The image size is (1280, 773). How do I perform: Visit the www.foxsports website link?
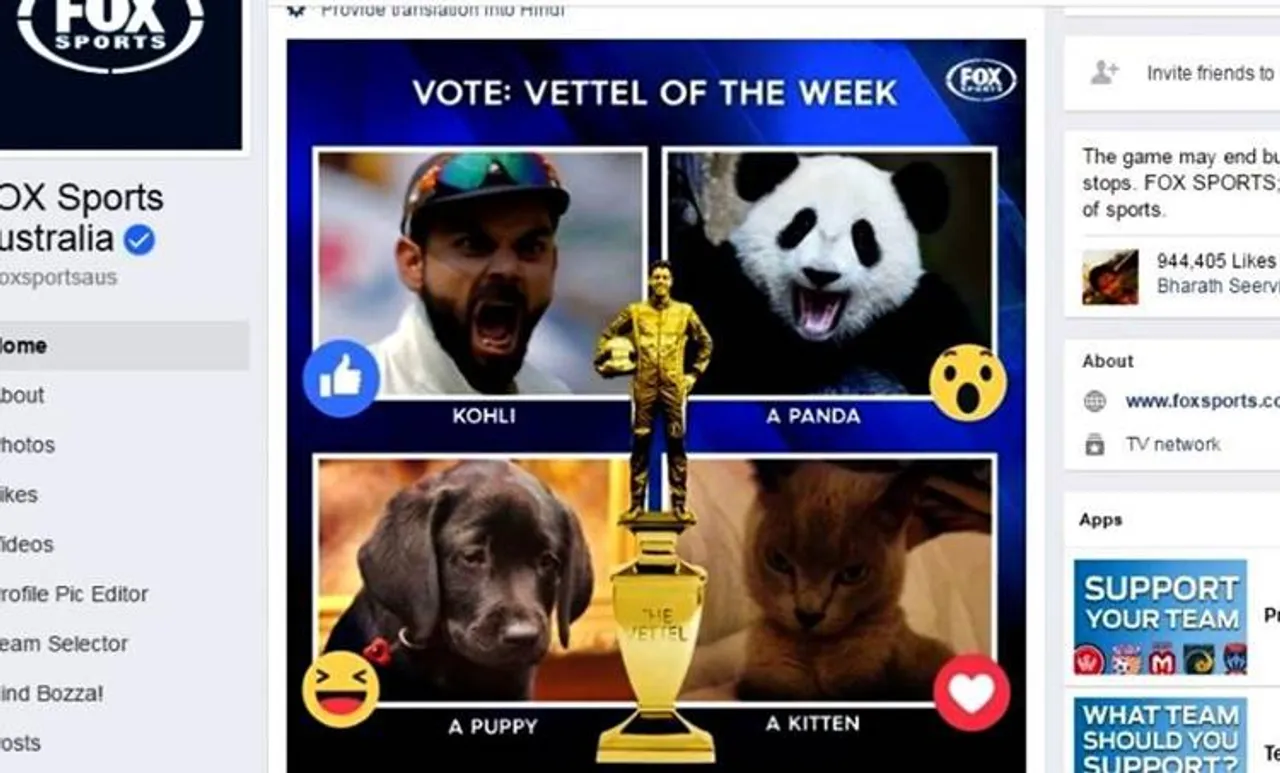pos(1200,401)
